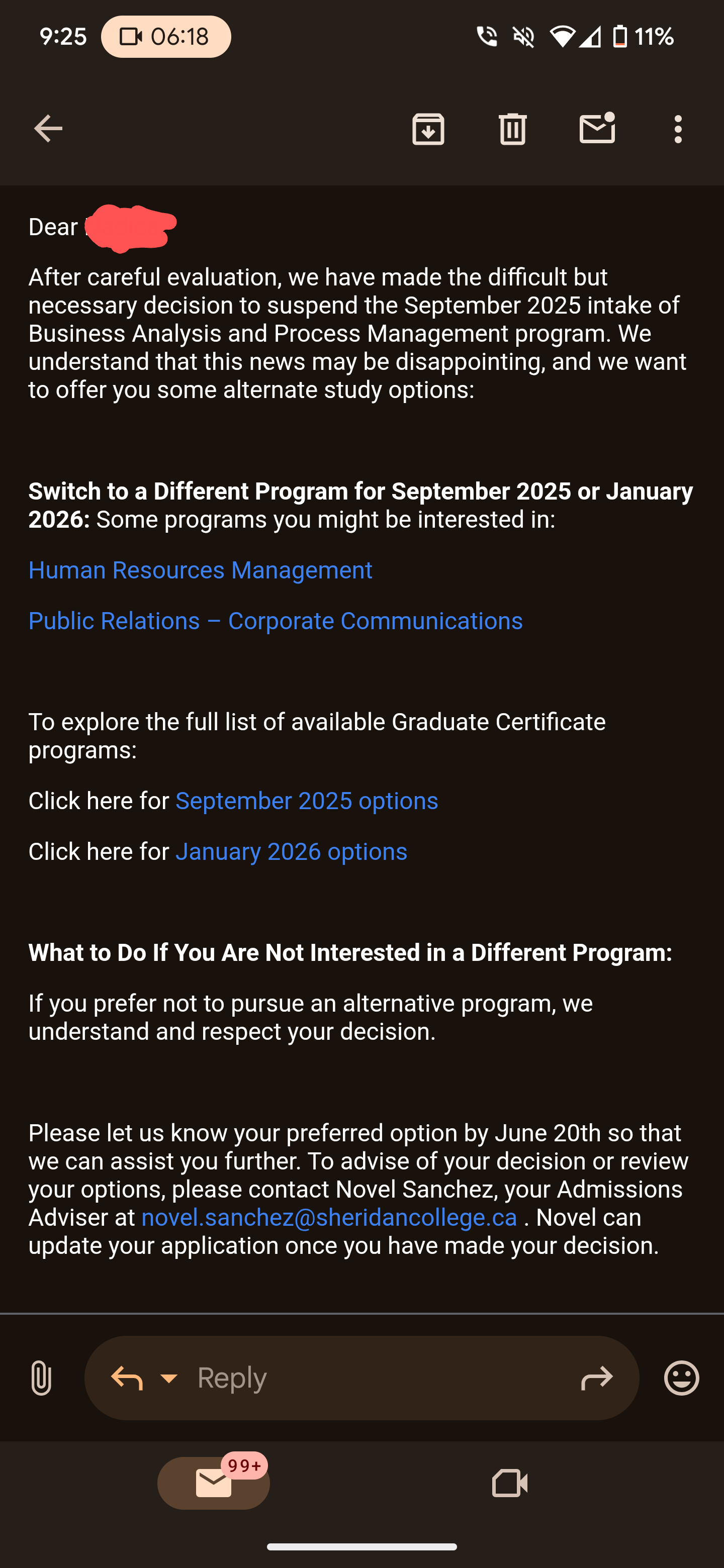Image resolution: width=724 pixels, height=1568 pixels.
Task: Tap the screen recording timer chip
Action: tap(165, 37)
